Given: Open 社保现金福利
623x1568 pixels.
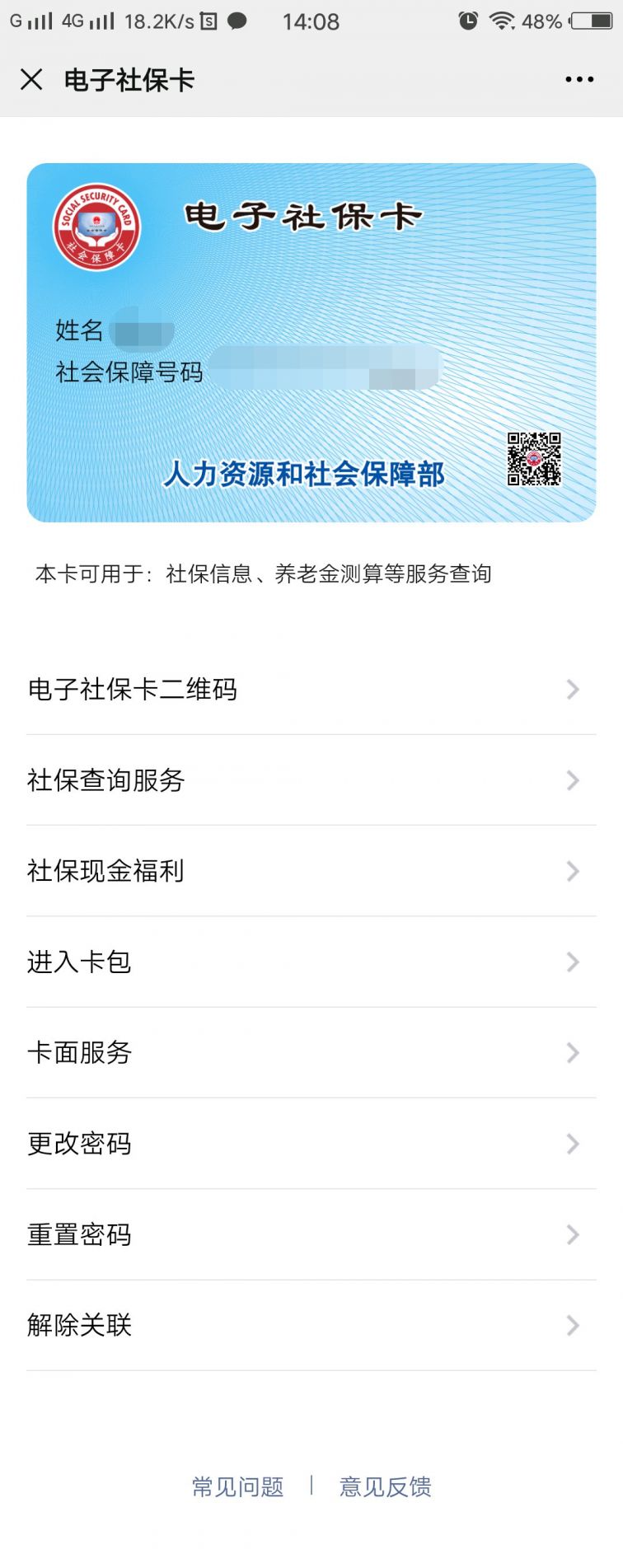Looking at the screenshot, I should (311, 871).
